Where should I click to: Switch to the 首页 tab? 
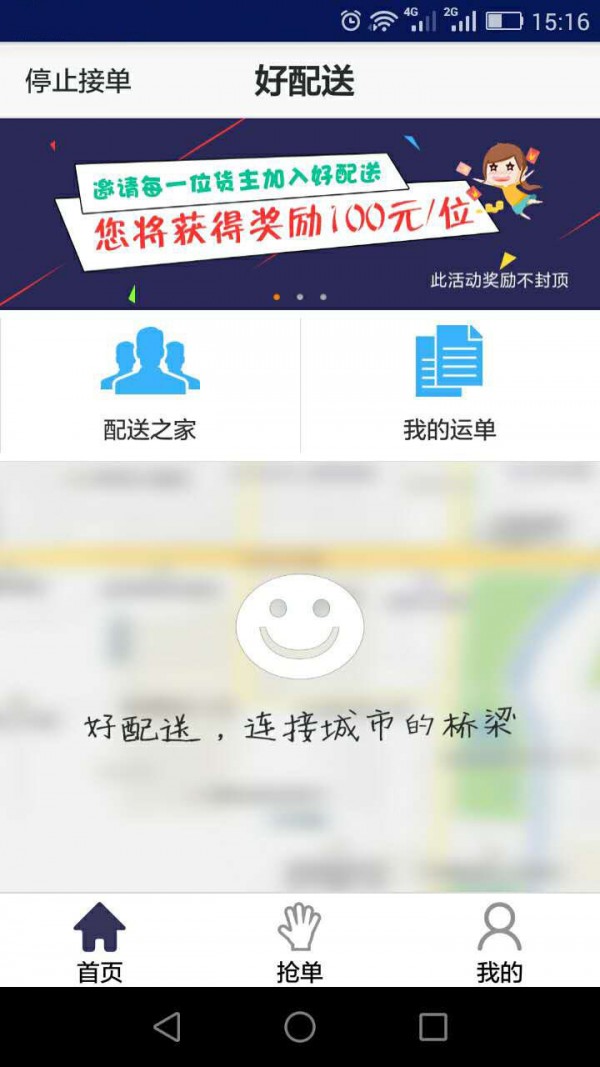[100, 942]
